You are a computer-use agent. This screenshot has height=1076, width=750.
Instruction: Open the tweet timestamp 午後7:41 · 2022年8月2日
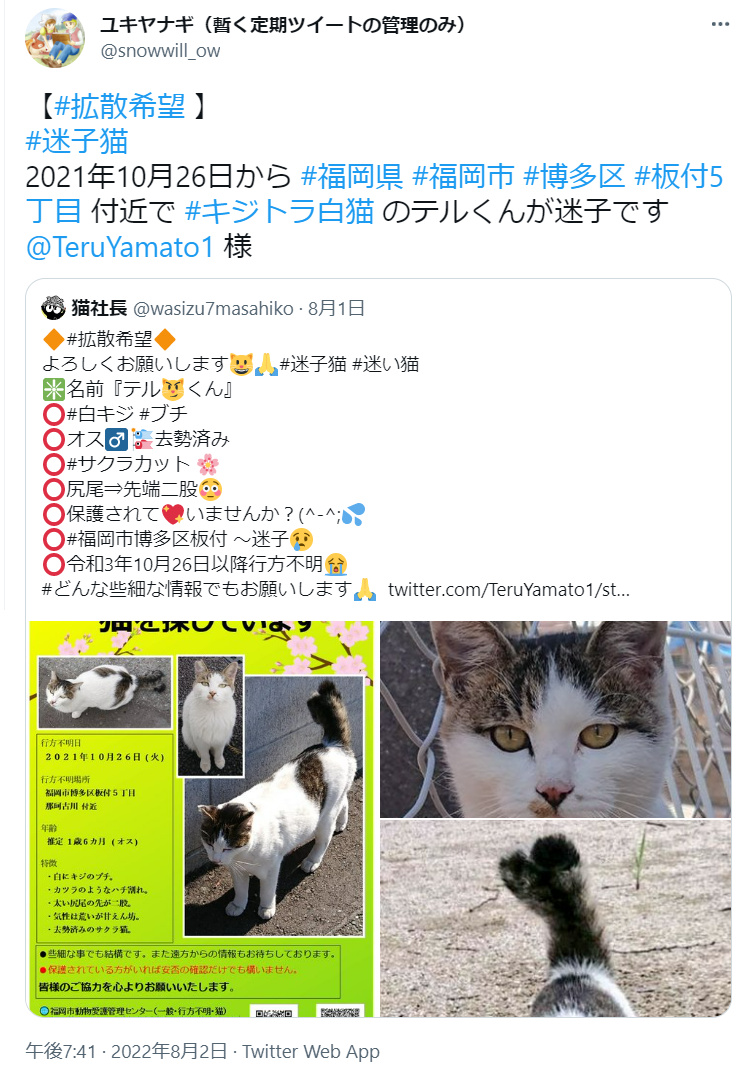[x=127, y=1052]
